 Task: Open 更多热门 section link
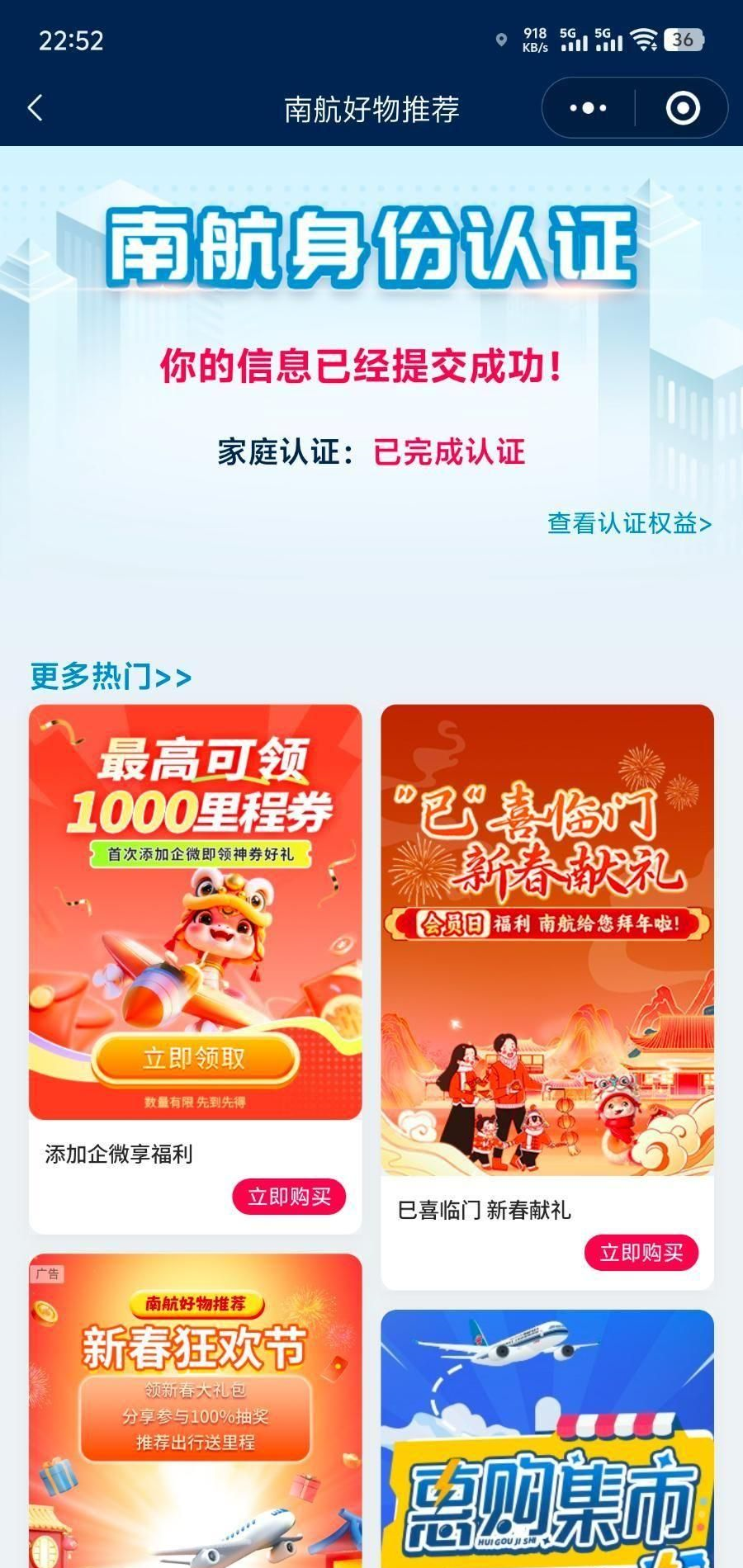coord(111,677)
